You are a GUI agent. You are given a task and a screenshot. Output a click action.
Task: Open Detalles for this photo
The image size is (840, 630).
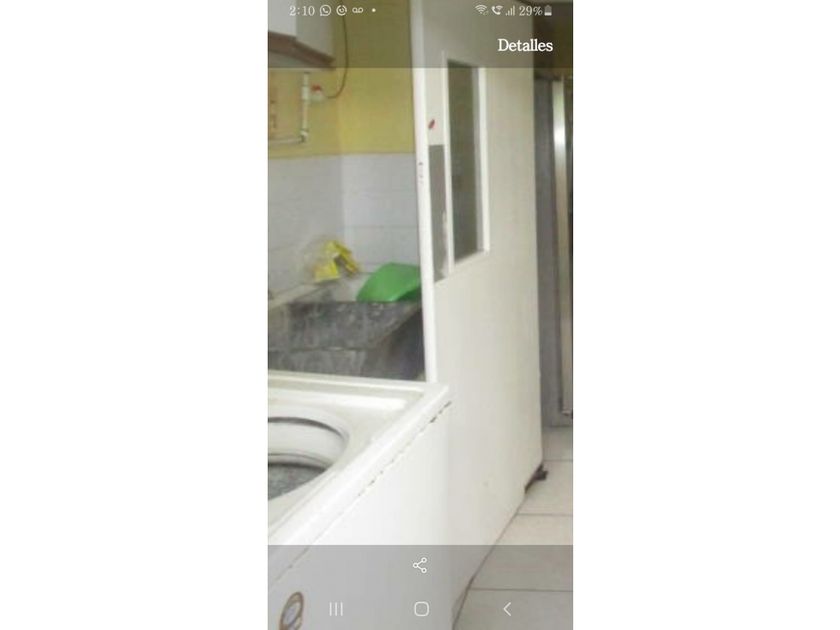[x=524, y=46]
